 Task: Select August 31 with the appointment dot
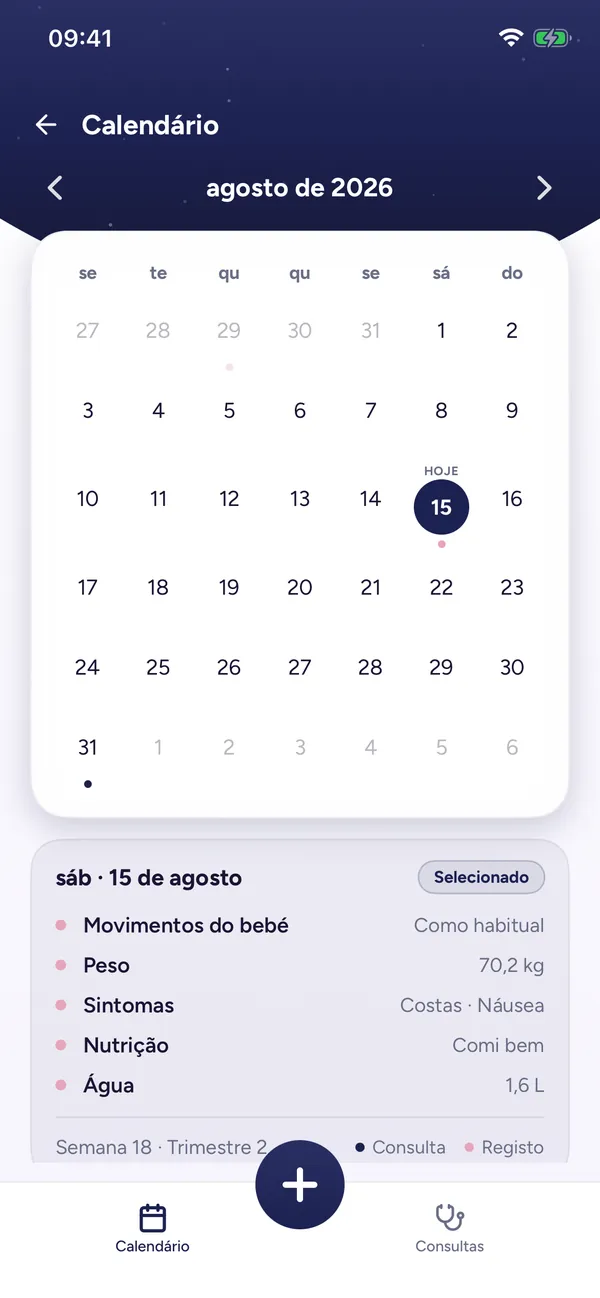pyautogui.click(x=88, y=756)
